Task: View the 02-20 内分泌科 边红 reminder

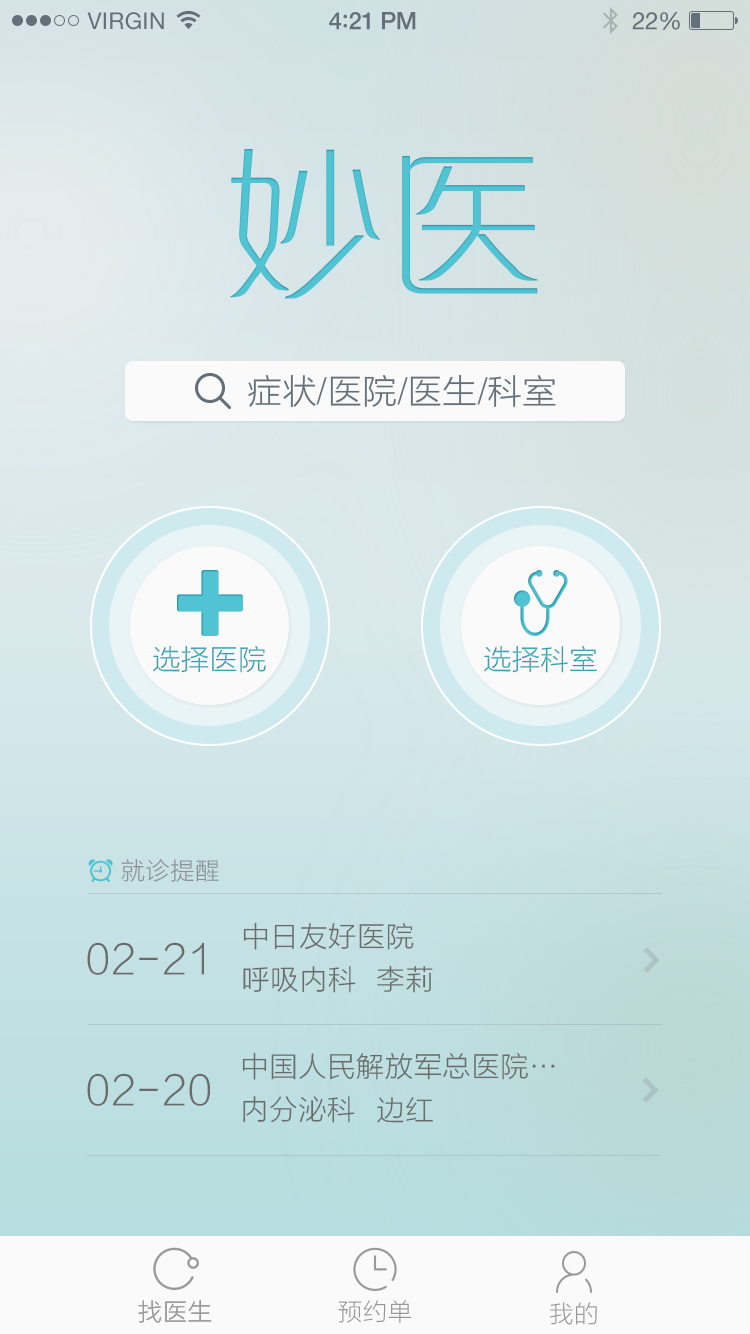Action: [x=374, y=1090]
